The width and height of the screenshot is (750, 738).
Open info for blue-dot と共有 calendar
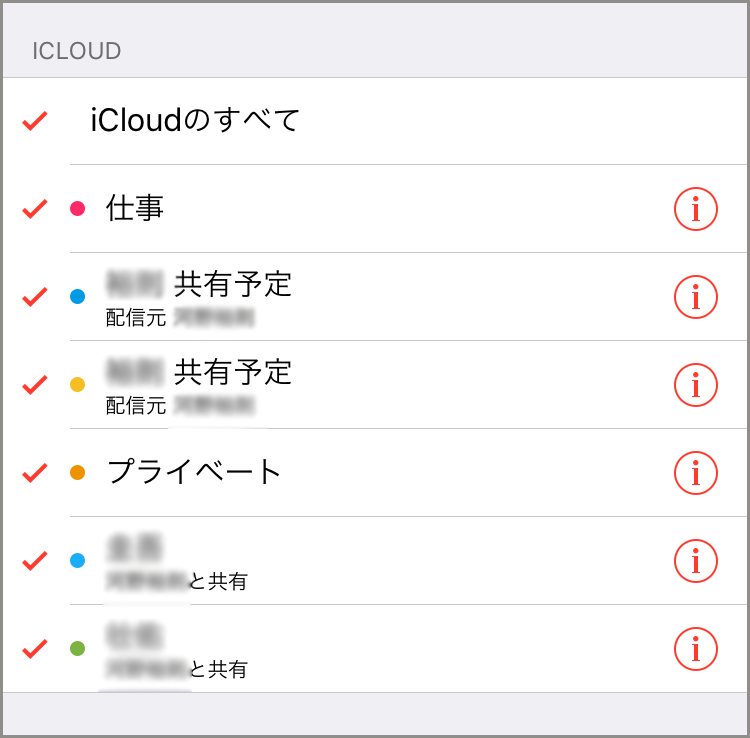coord(695,561)
